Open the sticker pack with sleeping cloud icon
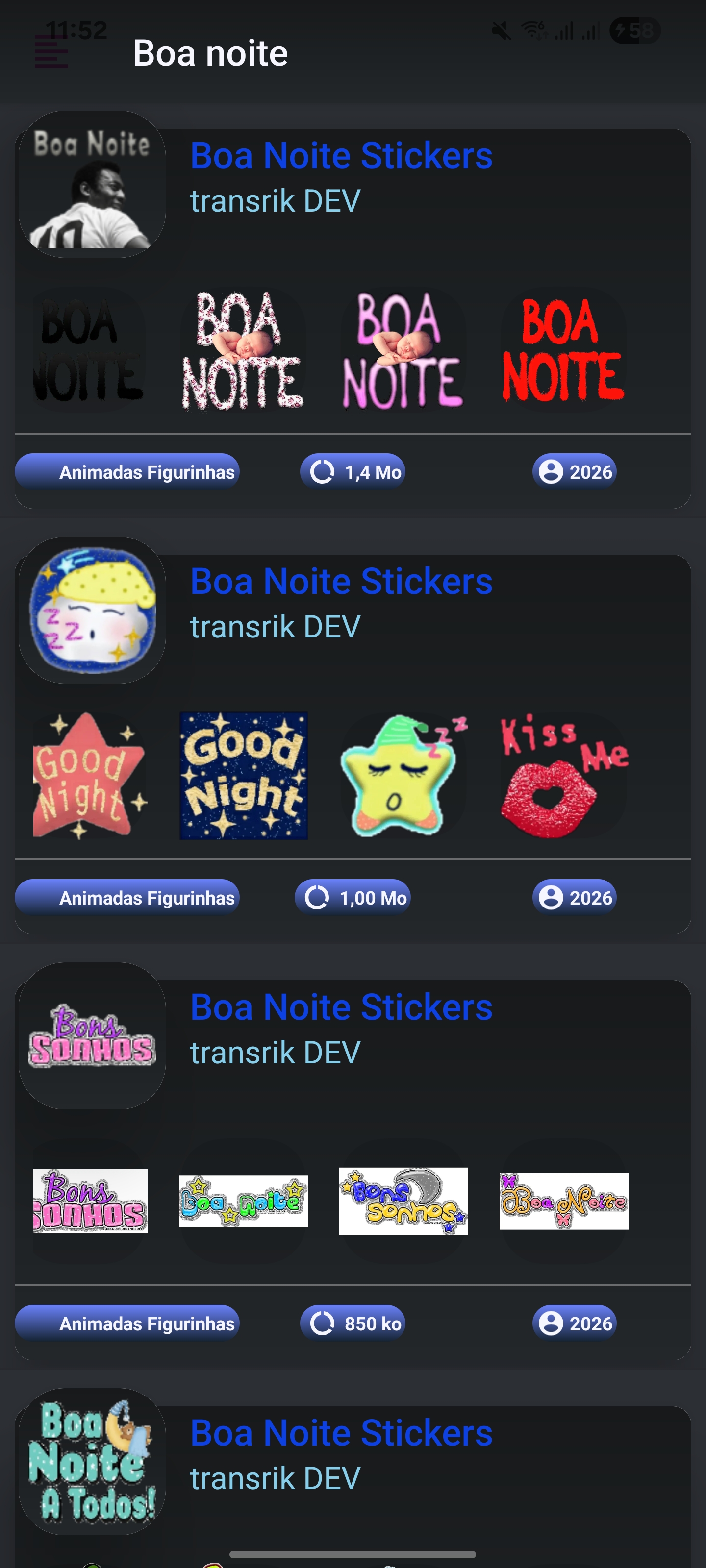This screenshot has height=1568, width=706. (x=92, y=610)
